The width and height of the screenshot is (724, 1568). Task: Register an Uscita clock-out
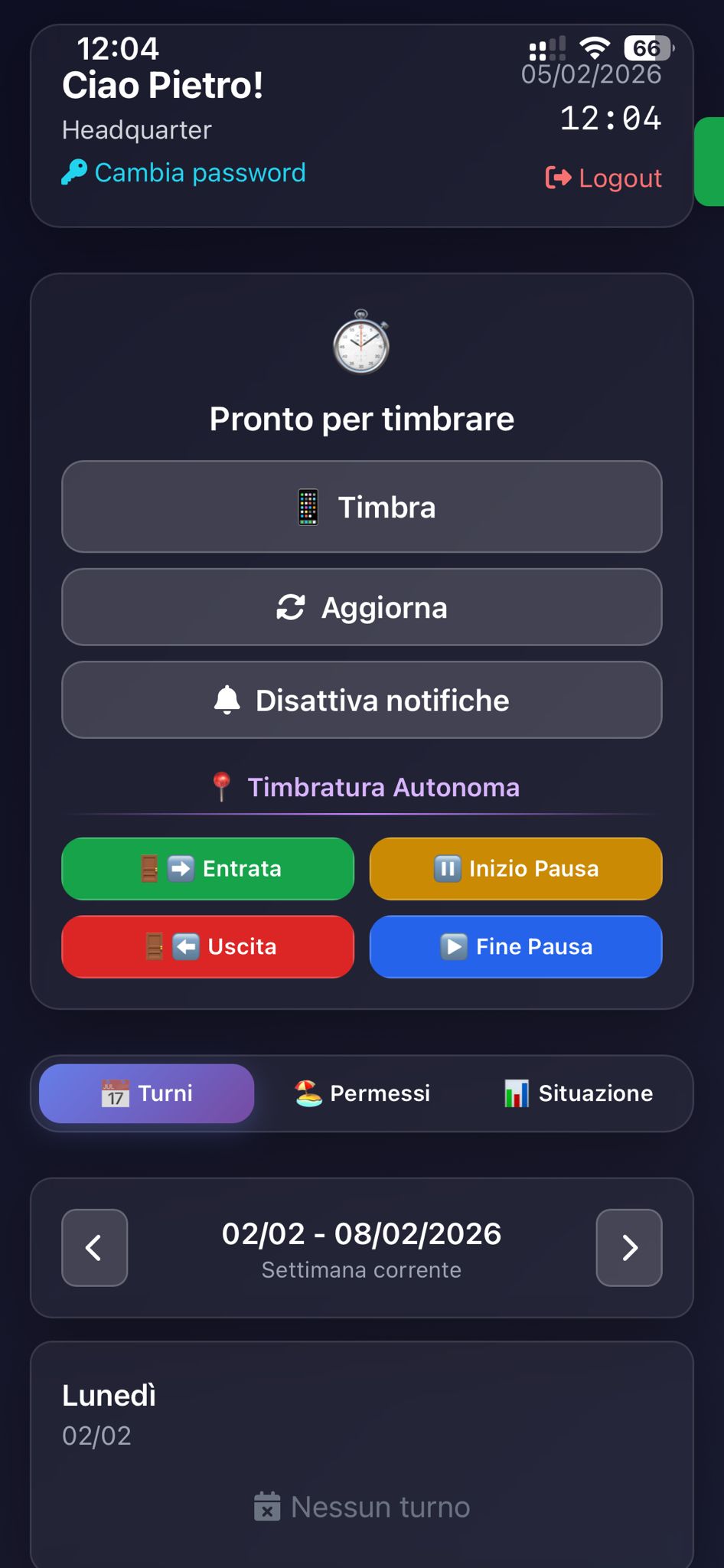[208, 947]
